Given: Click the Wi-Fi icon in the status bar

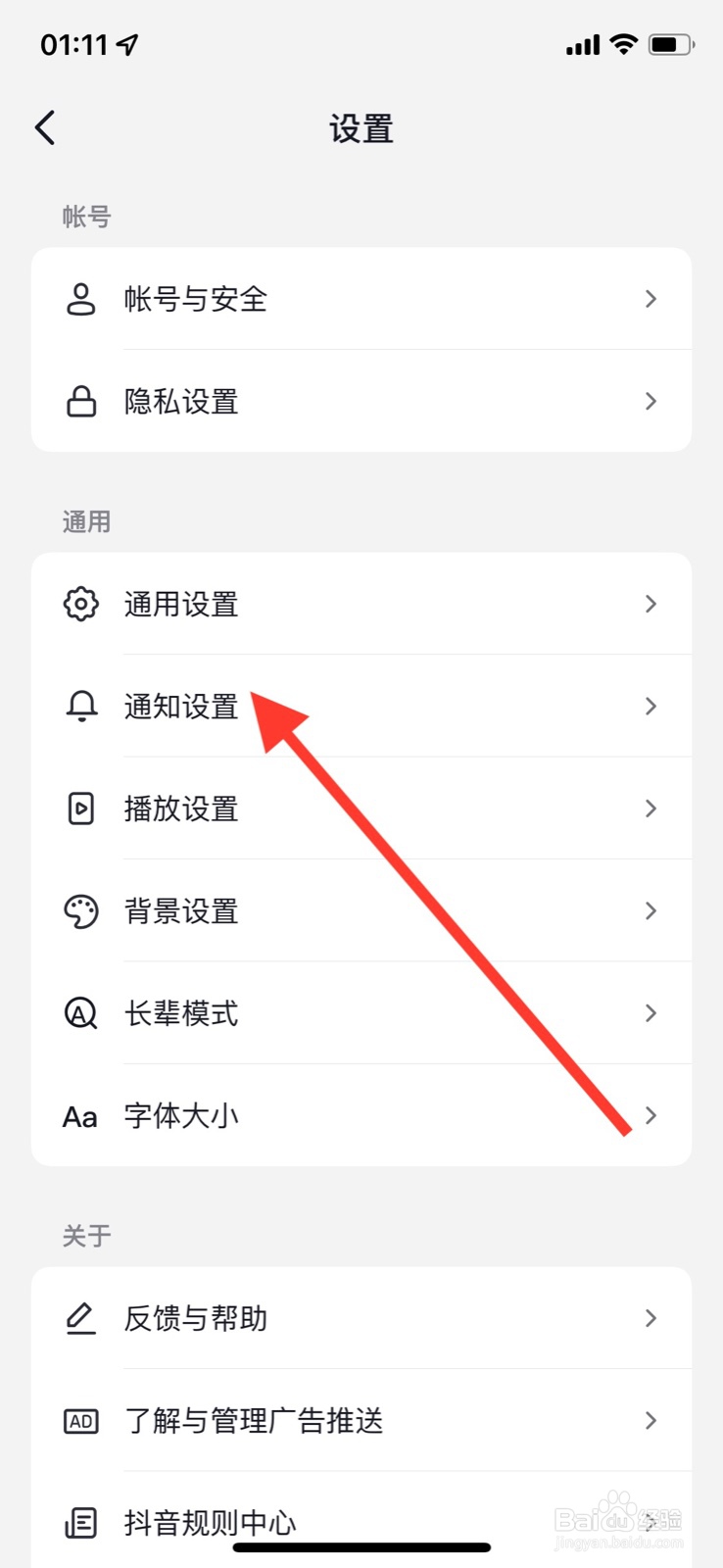Looking at the screenshot, I should 624,43.
